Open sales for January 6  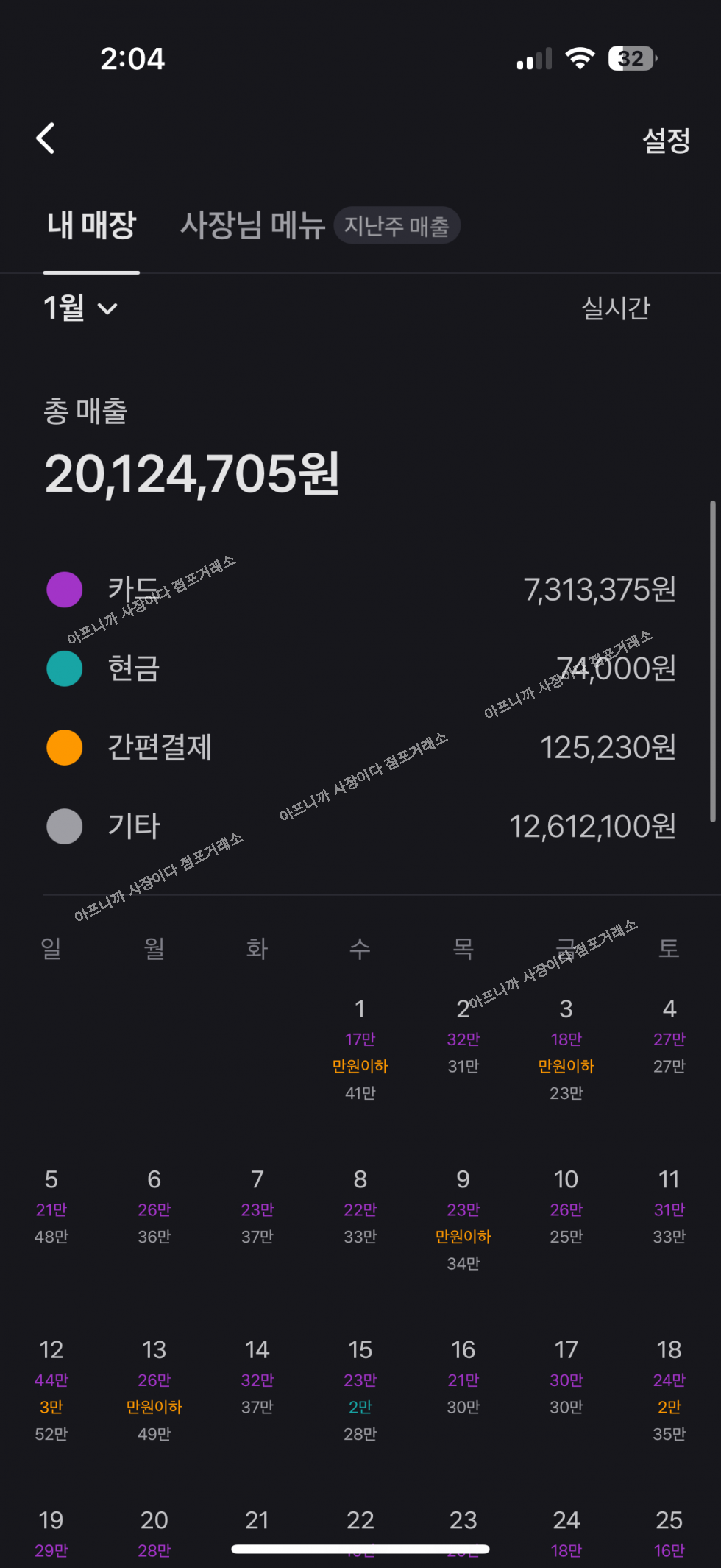pyautogui.click(x=154, y=1207)
